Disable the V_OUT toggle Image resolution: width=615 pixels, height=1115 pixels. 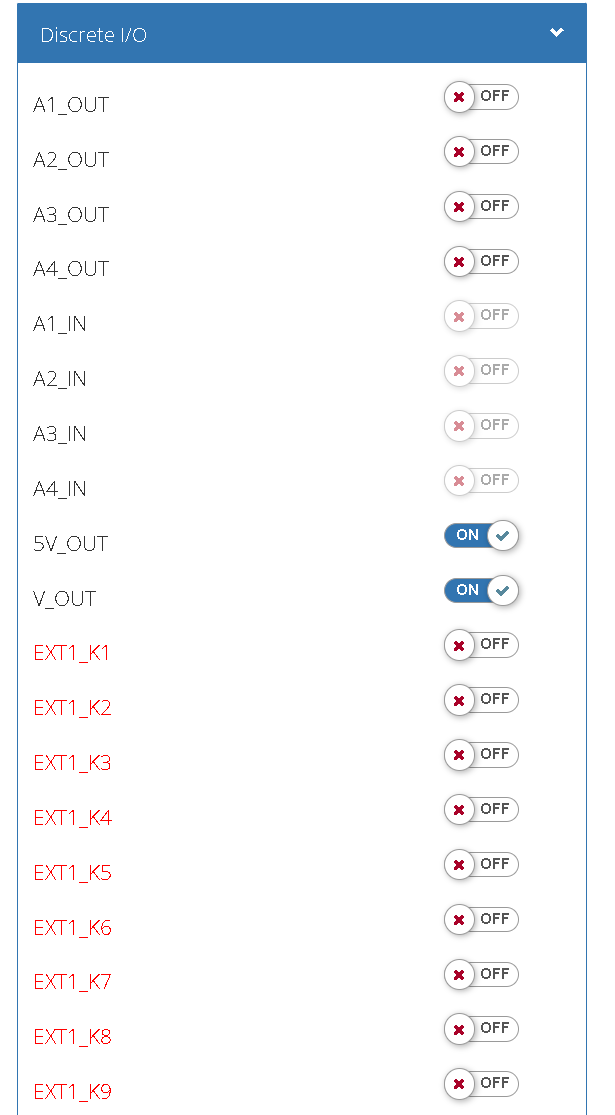click(481, 590)
